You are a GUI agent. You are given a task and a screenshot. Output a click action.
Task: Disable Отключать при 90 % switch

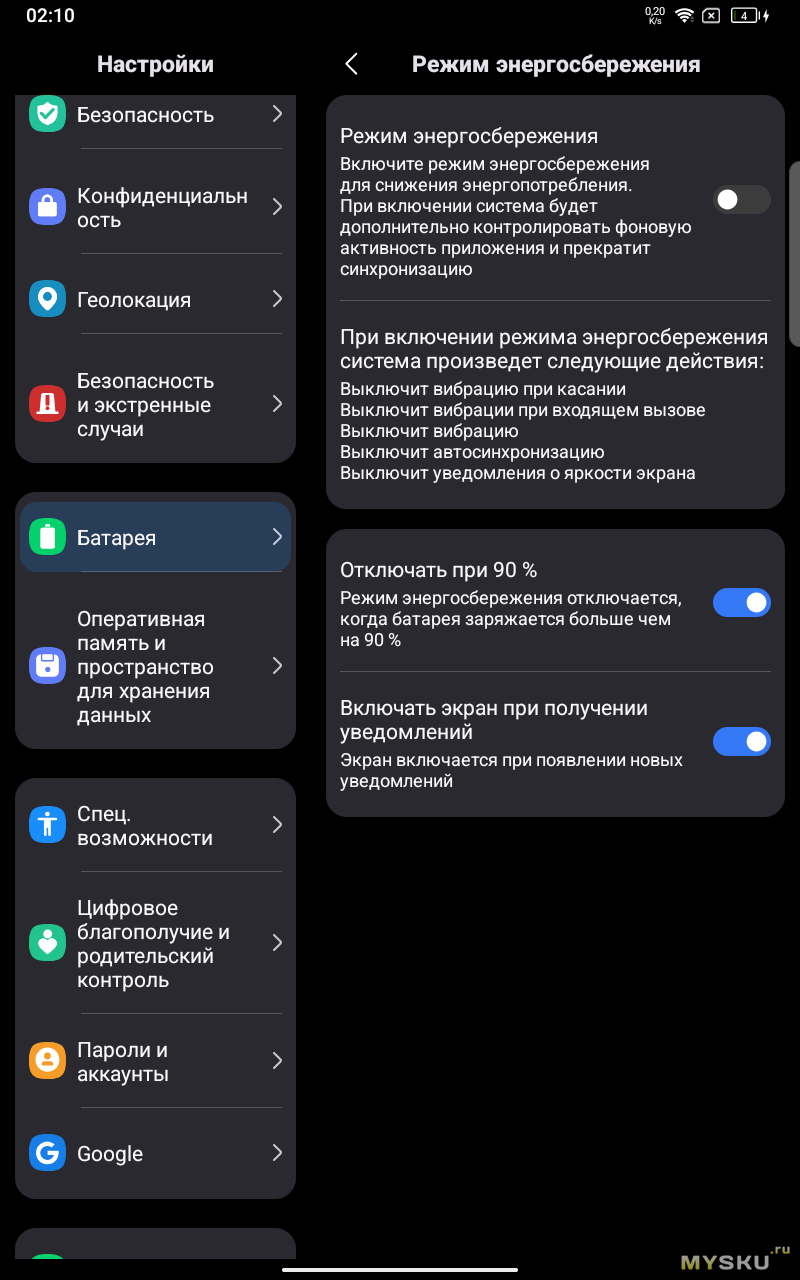(741, 602)
